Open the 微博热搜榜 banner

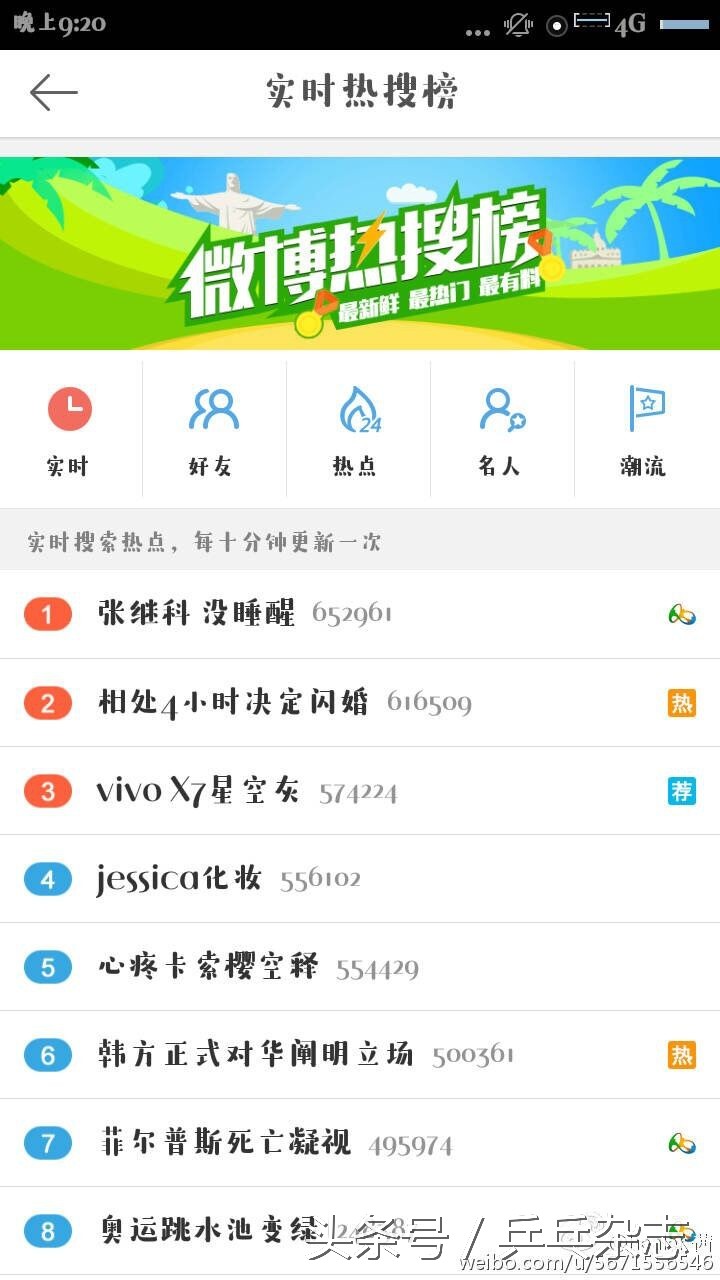click(360, 253)
